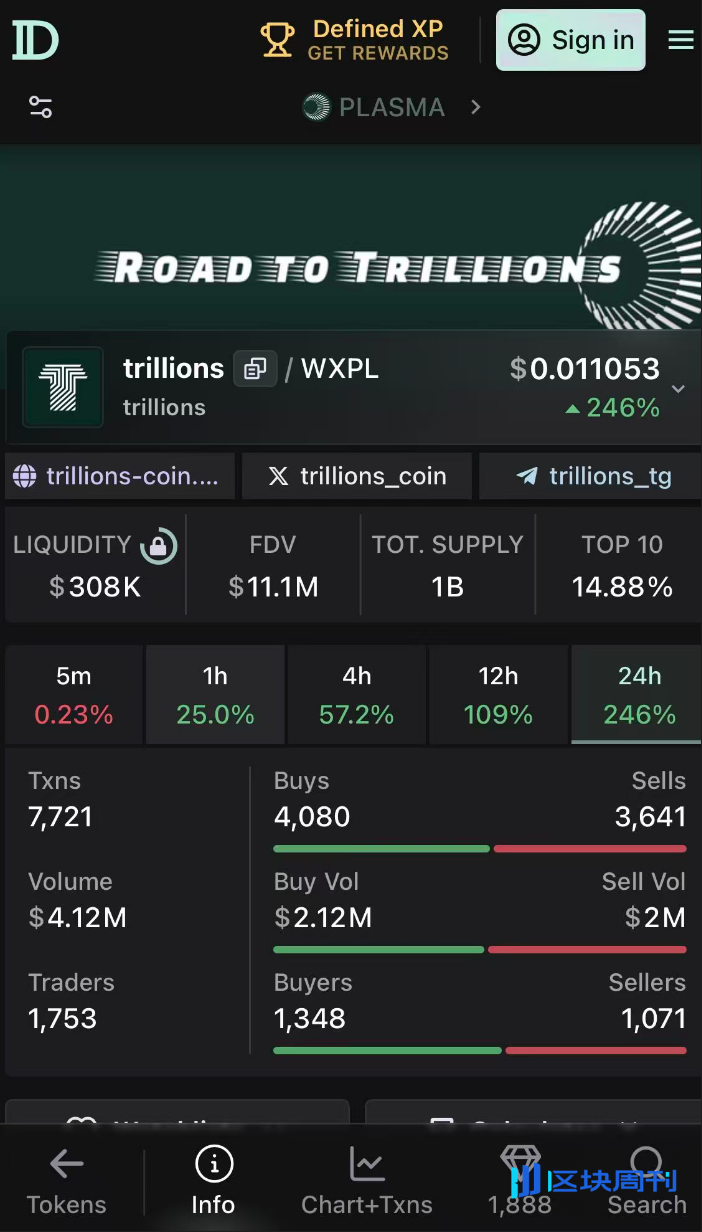Switch to the 4h timeframe
The width and height of the screenshot is (702, 1232).
(356, 695)
